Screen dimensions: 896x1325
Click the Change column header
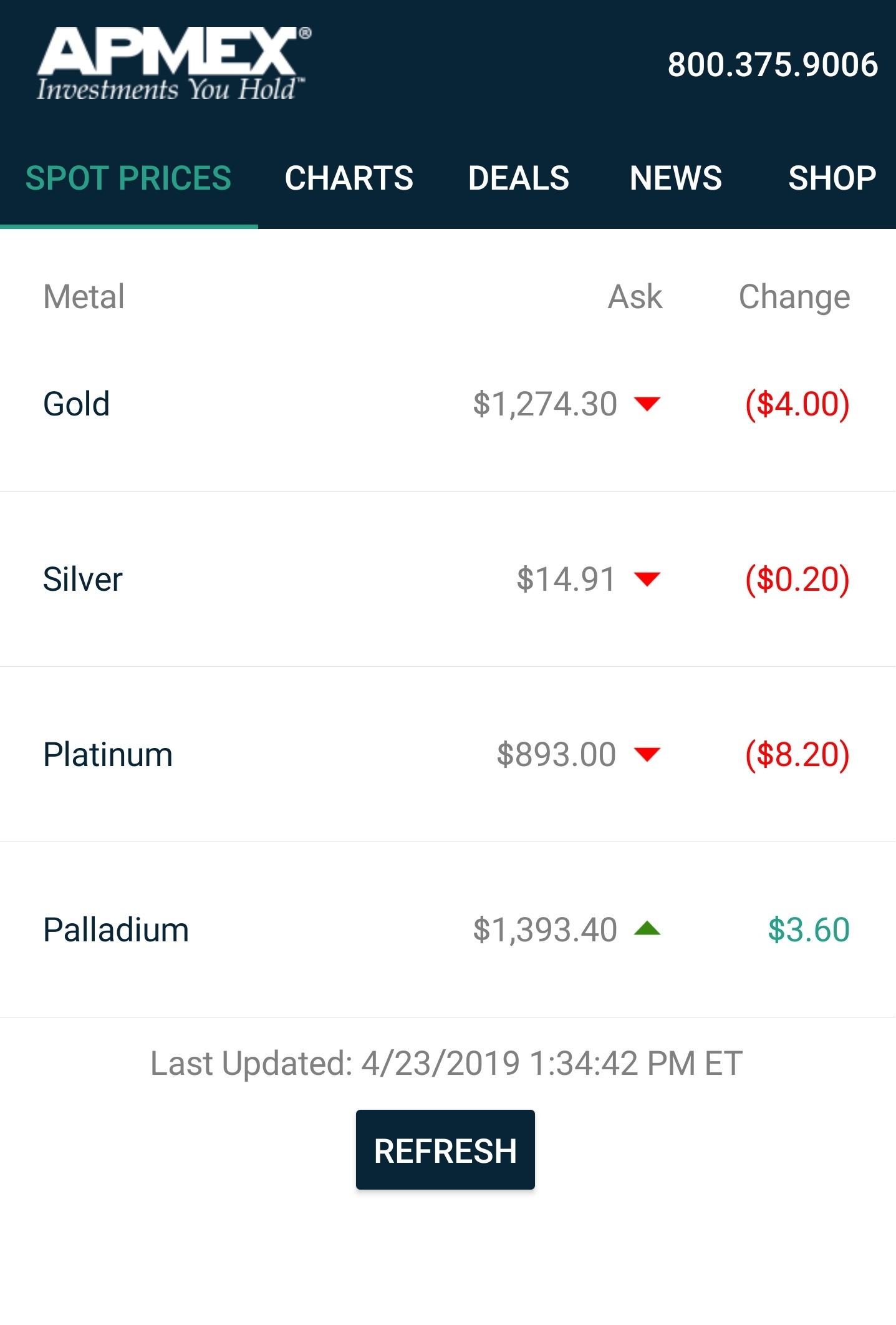794,296
